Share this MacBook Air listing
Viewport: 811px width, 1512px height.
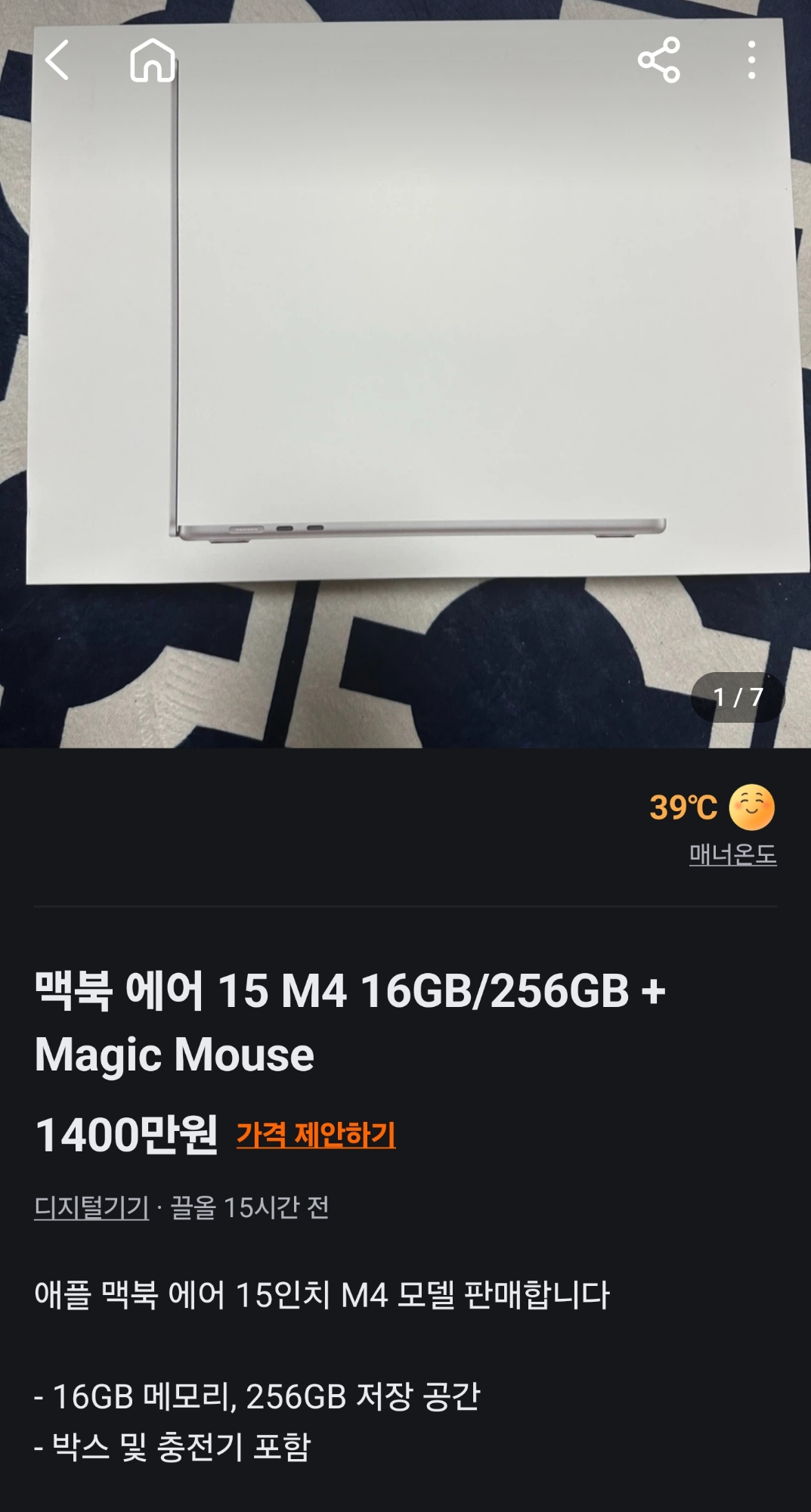(x=658, y=60)
